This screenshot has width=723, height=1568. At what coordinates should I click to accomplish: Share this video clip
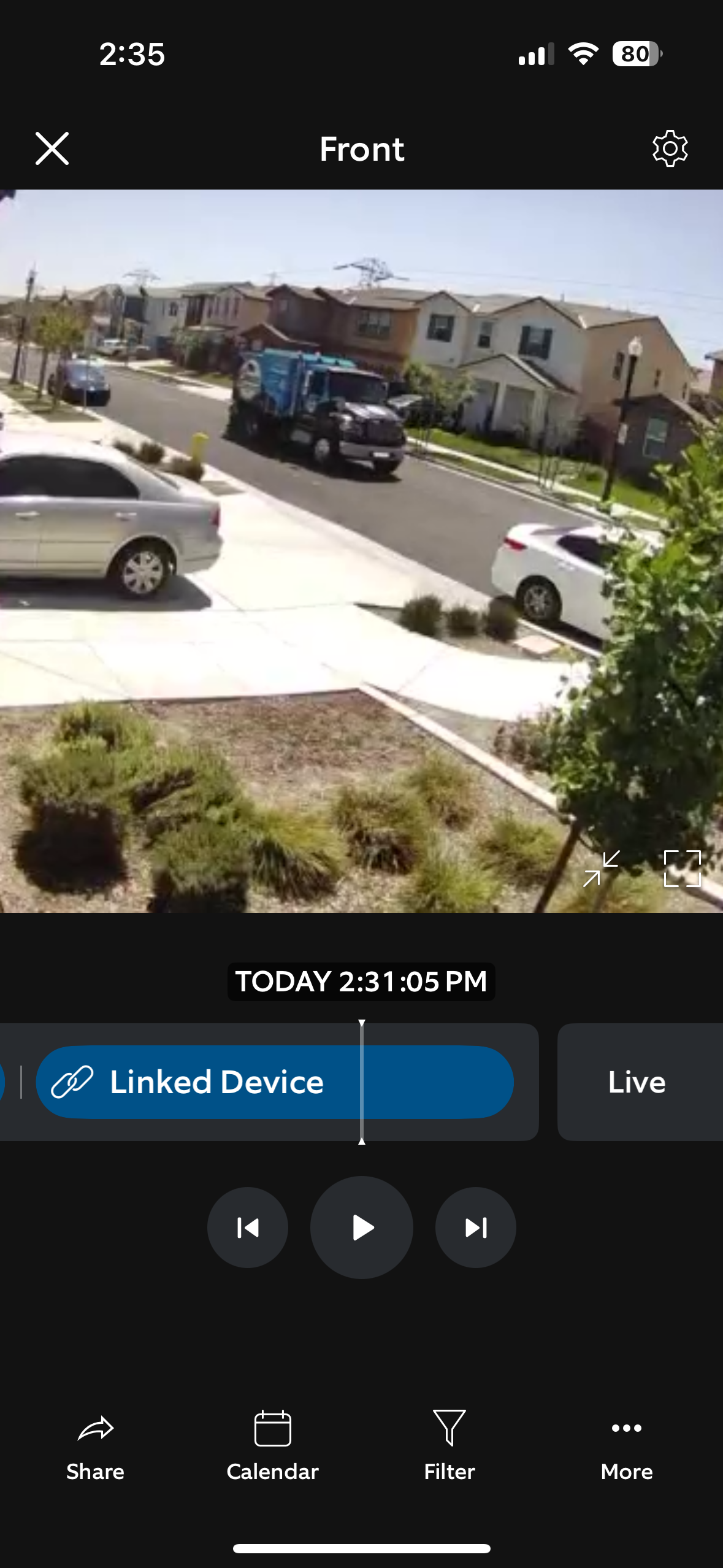[96, 1447]
